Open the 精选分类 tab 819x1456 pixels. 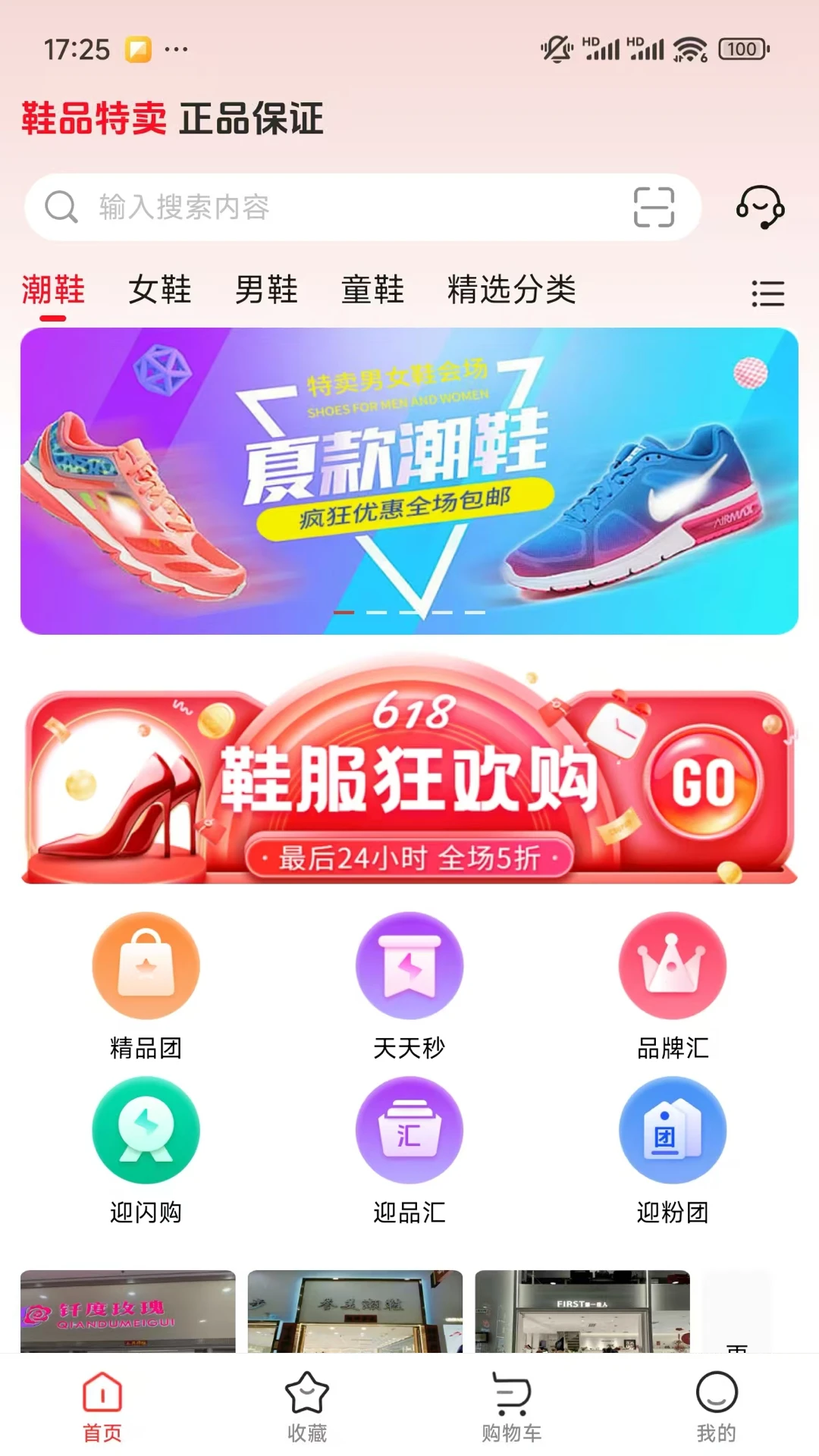[511, 290]
